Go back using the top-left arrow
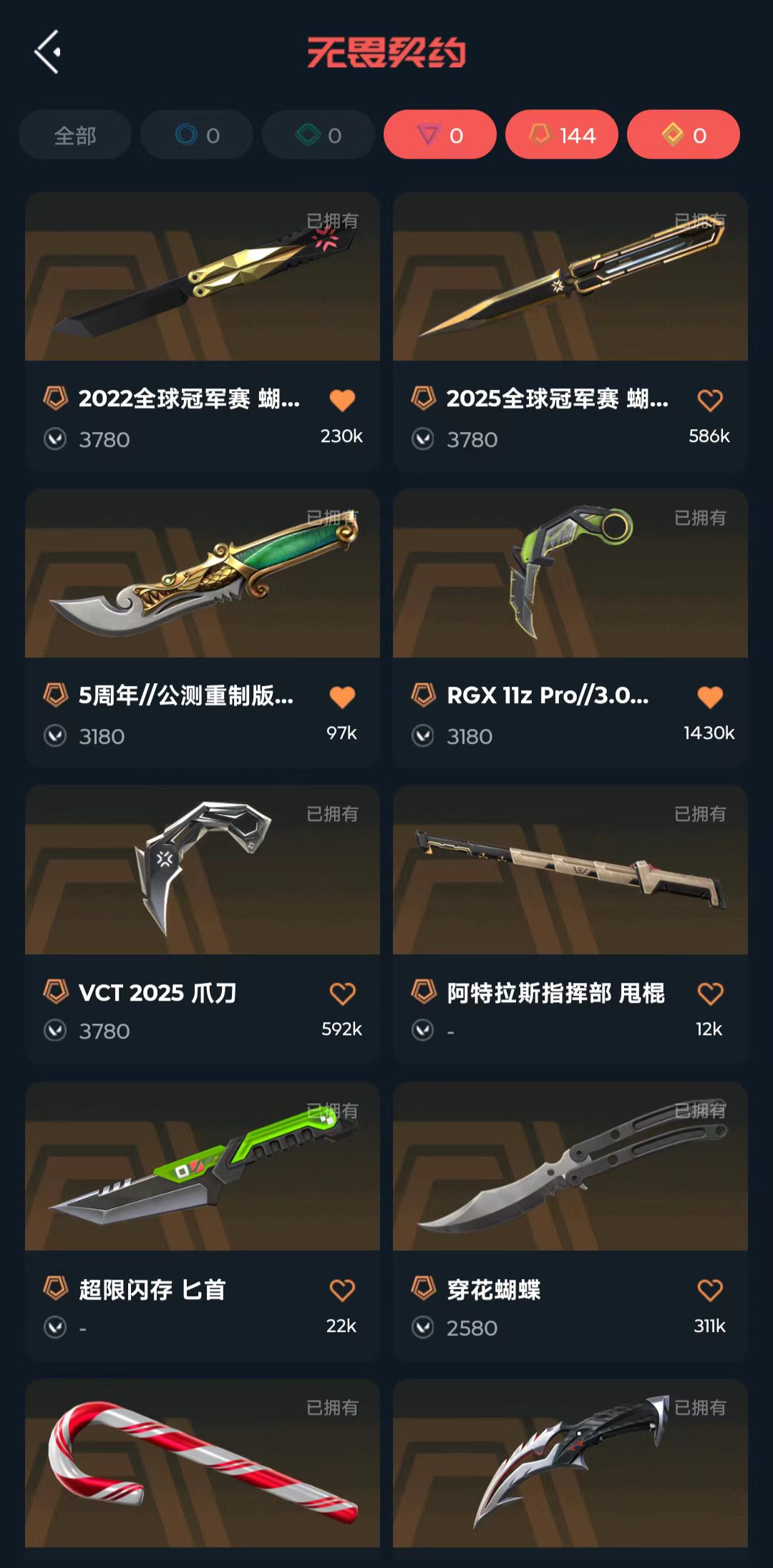 click(x=47, y=52)
